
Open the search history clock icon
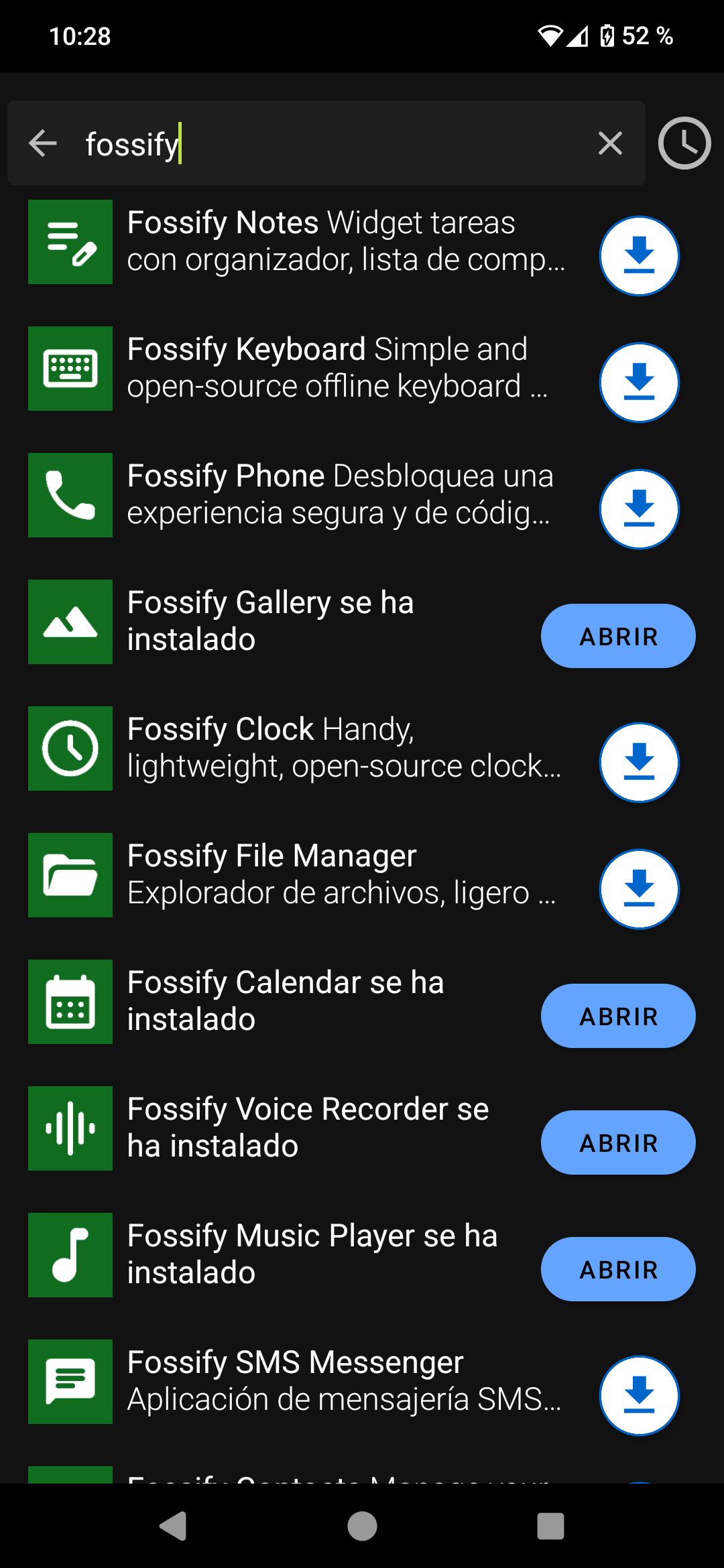click(x=684, y=143)
